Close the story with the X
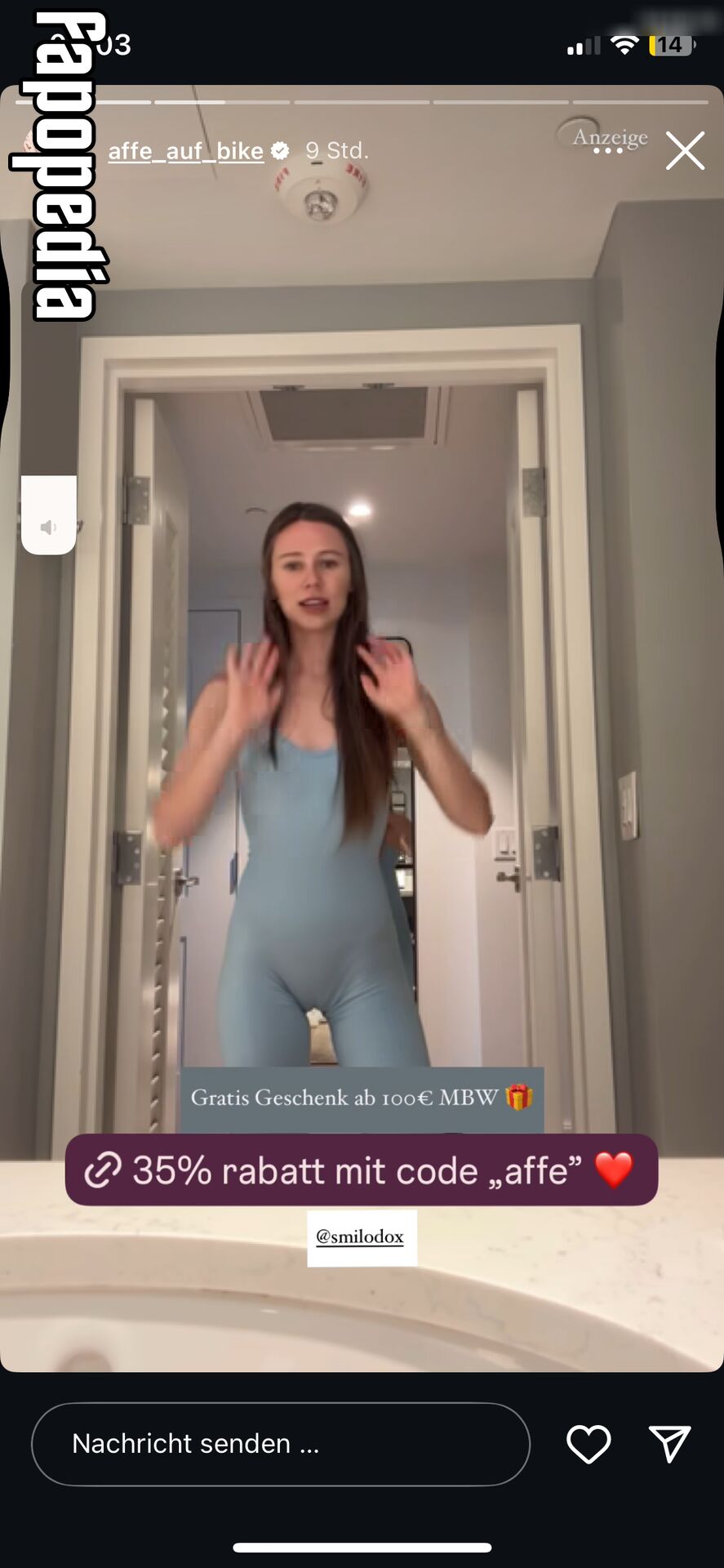The image size is (724, 1568). click(685, 151)
